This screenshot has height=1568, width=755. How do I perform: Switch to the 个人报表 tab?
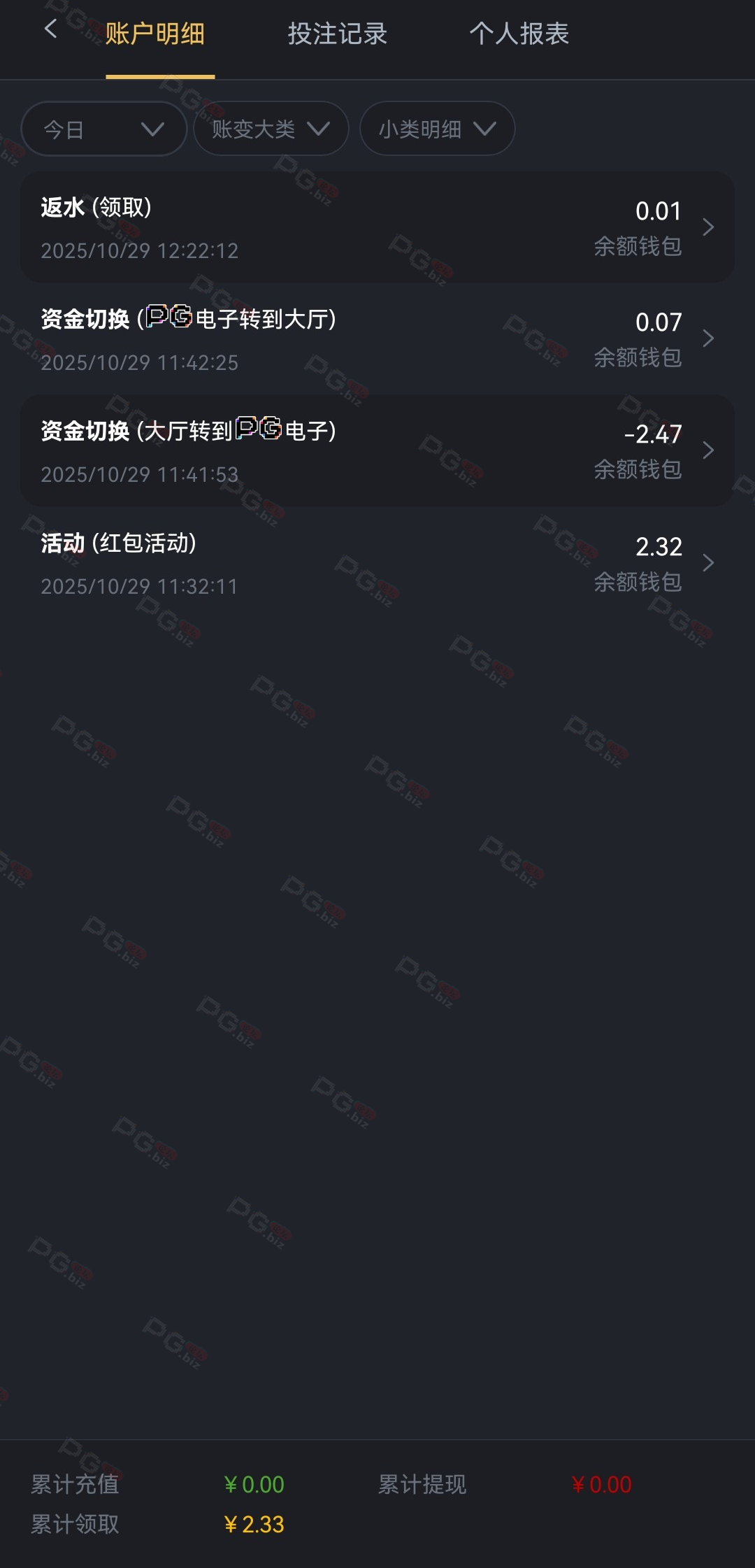[519, 34]
